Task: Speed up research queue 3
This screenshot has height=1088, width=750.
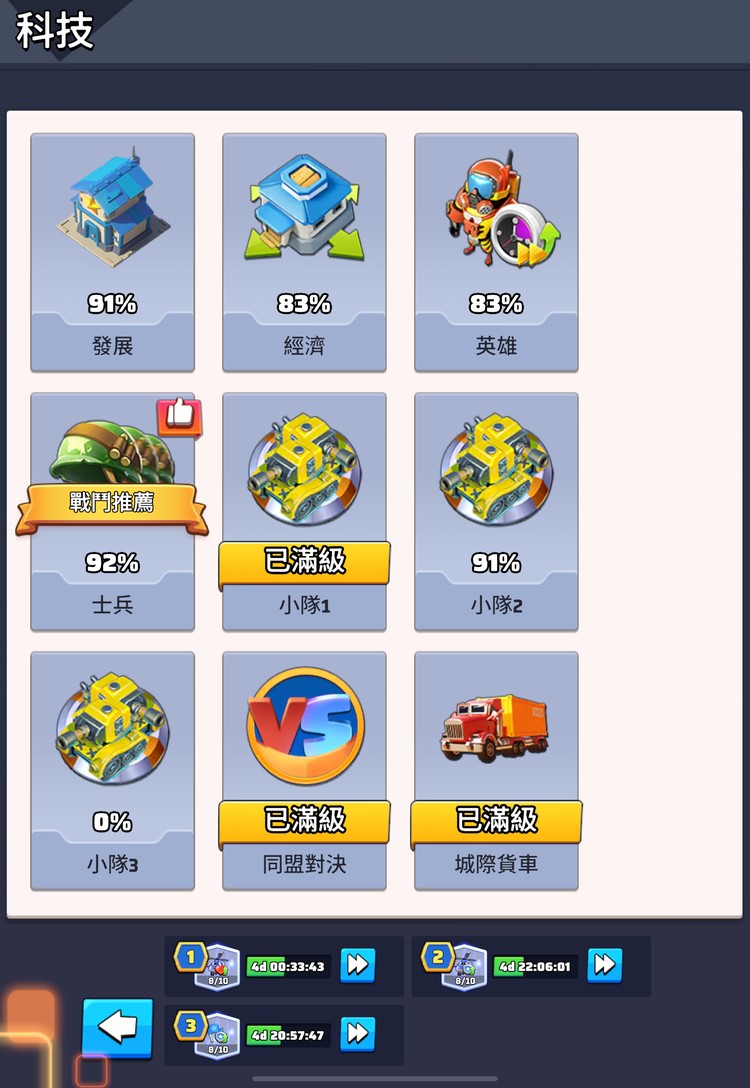Action: [x=357, y=1034]
